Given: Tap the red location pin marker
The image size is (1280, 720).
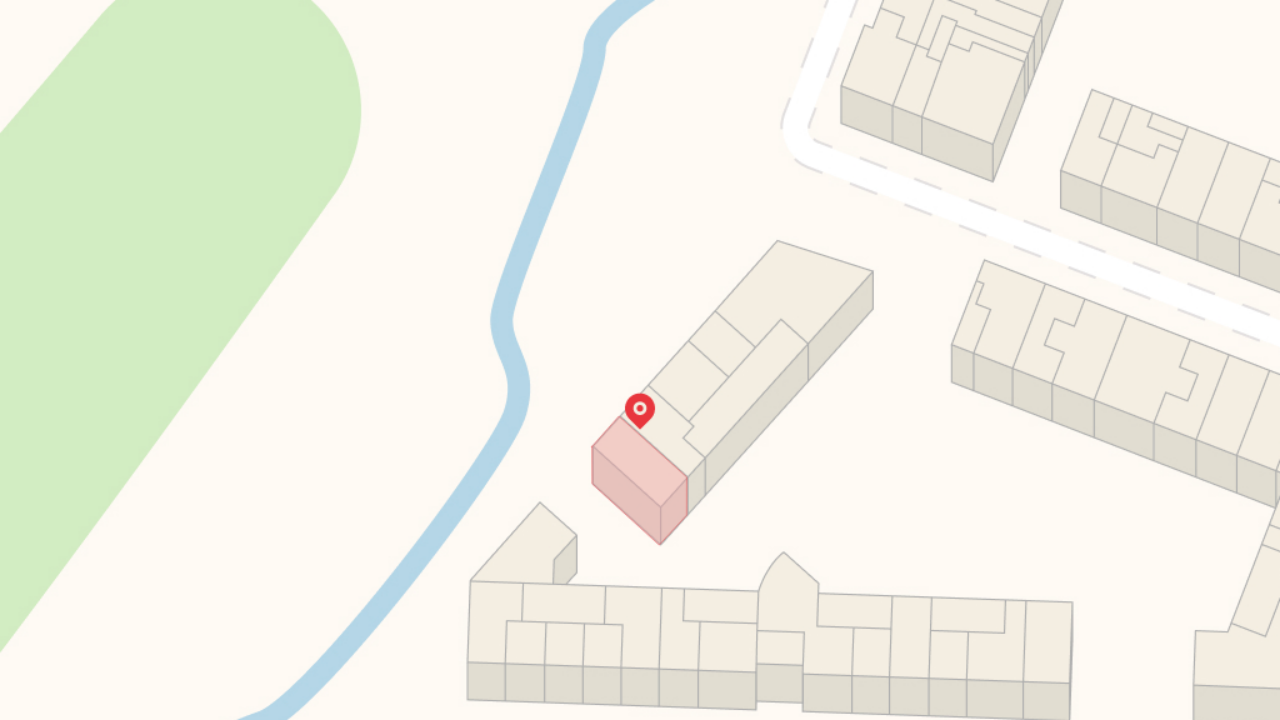Looking at the screenshot, I should (640, 409).
